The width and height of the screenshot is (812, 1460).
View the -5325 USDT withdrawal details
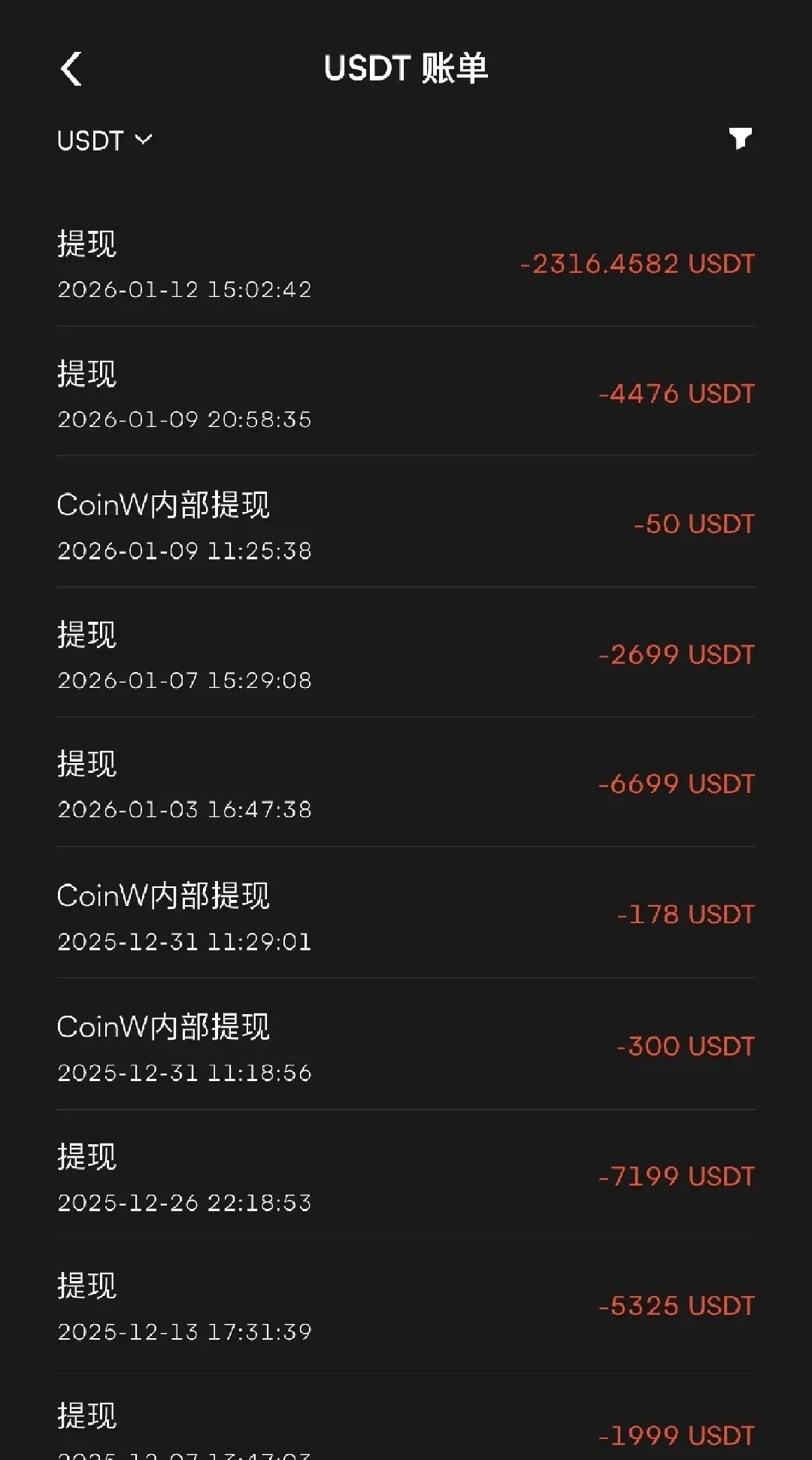pos(406,1304)
